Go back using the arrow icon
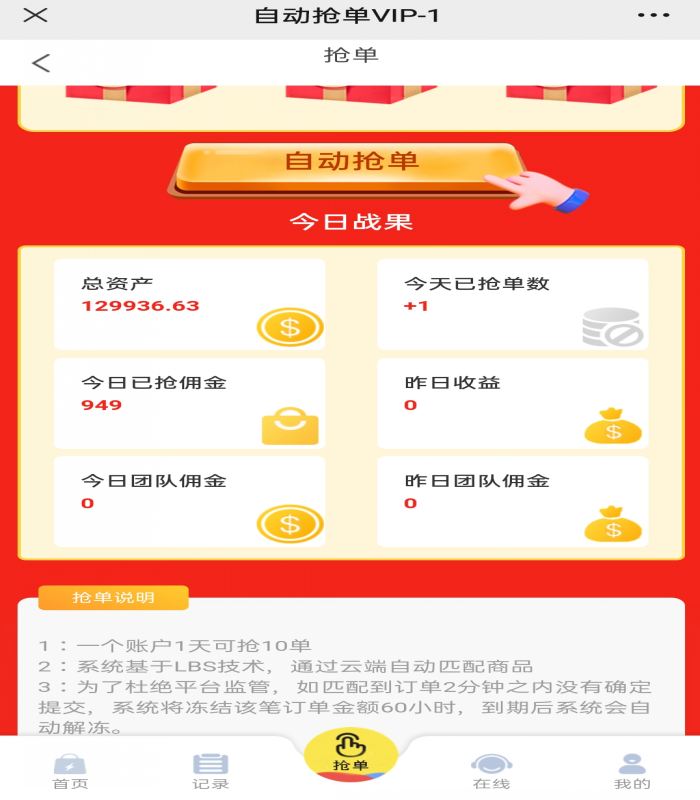 pos(40,63)
